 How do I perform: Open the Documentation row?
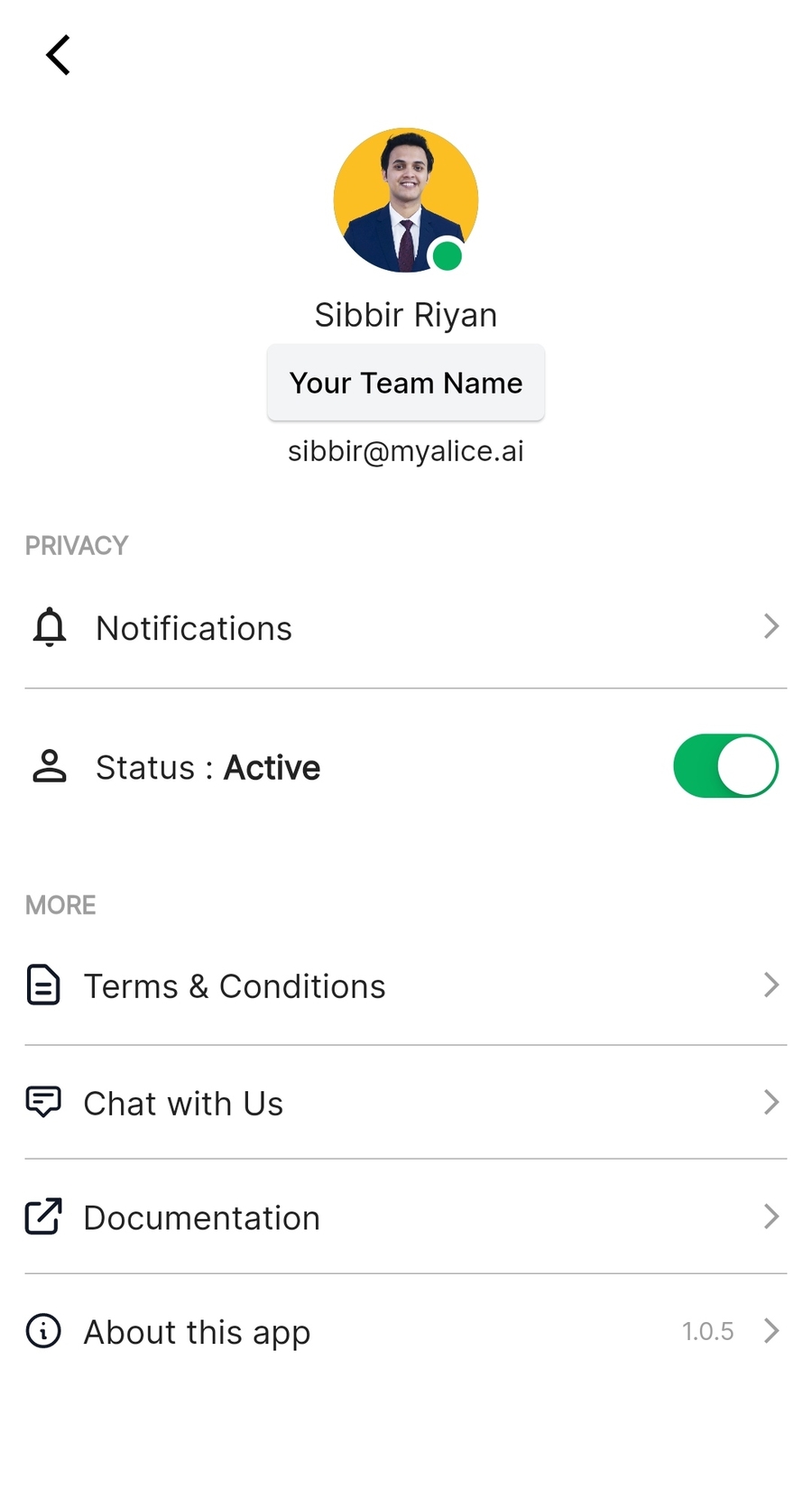(x=406, y=1217)
